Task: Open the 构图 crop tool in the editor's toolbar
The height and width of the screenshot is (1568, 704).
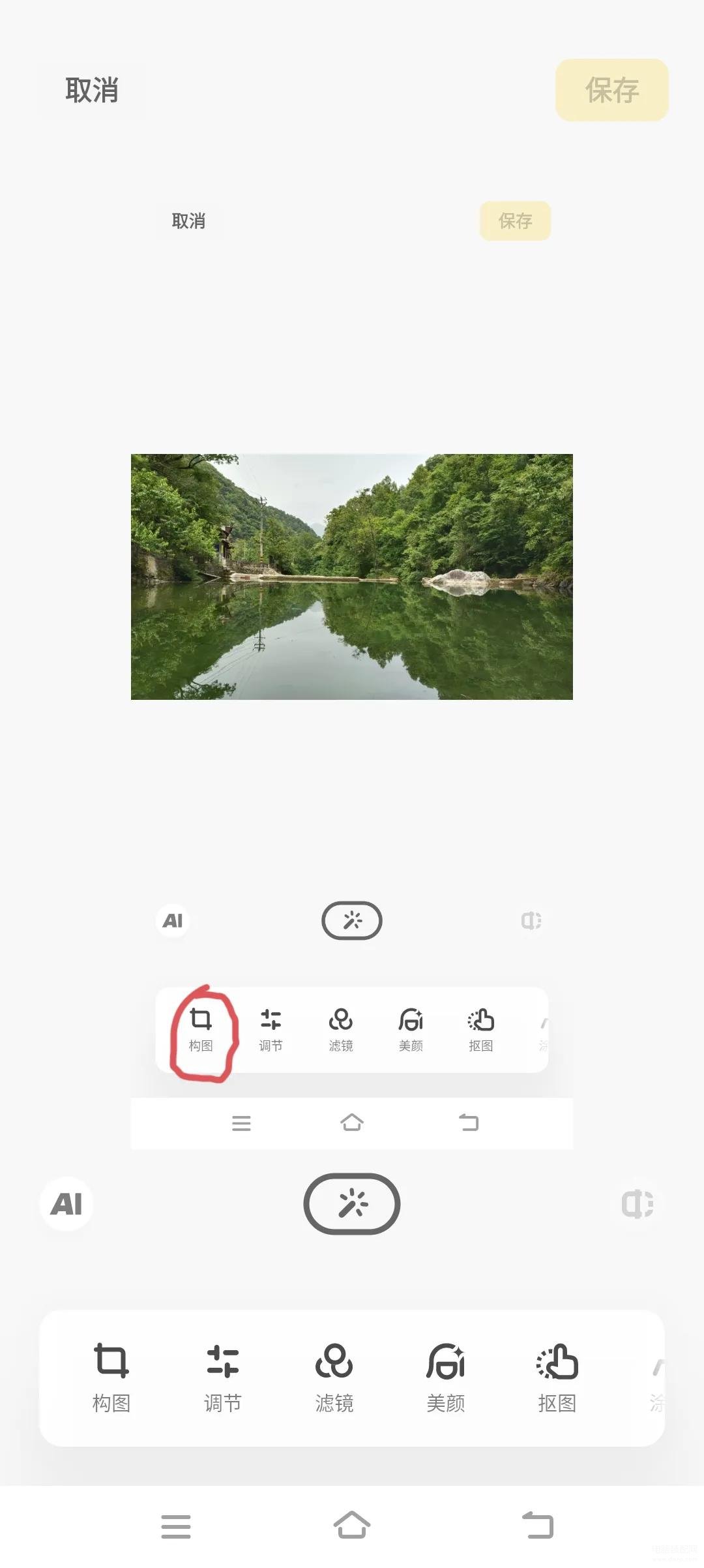Action: point(111,1378)
